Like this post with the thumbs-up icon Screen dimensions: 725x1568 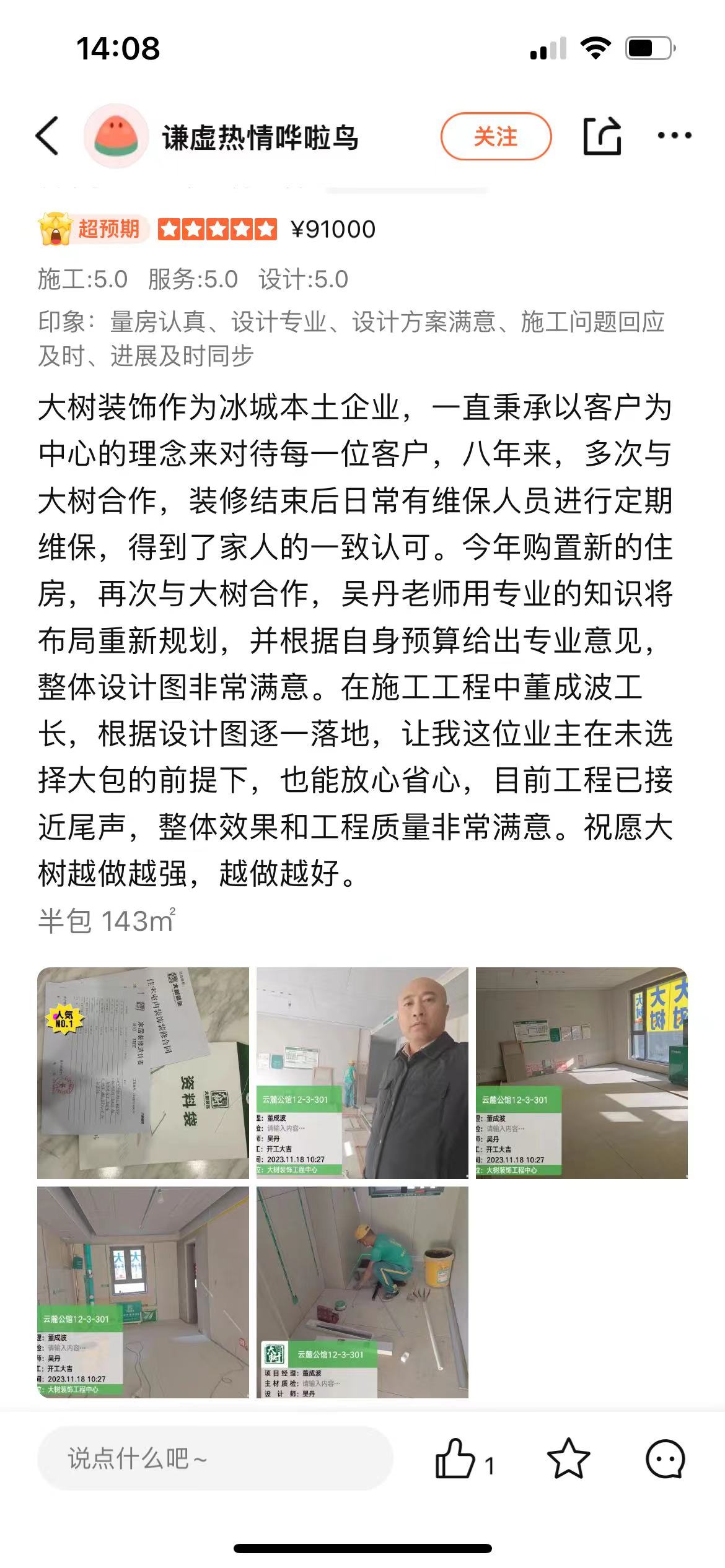[x=455, y=1458]
